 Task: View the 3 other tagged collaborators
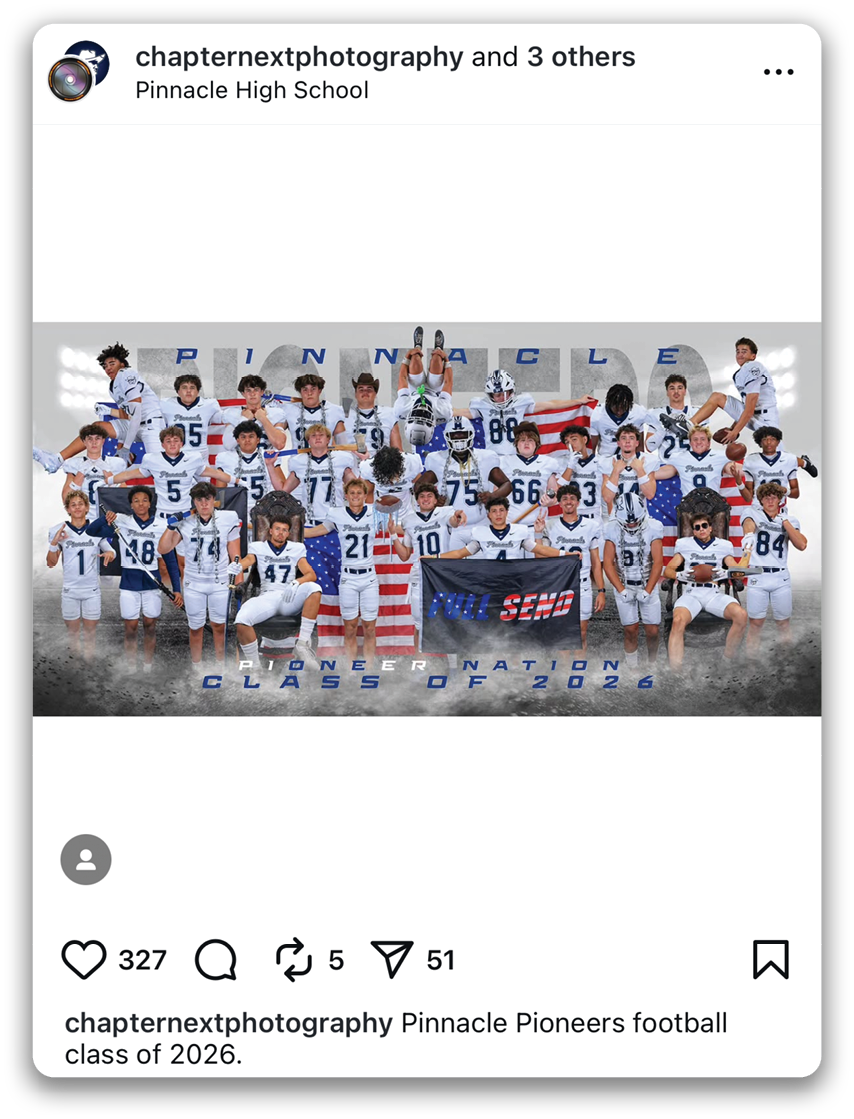pos(581,57)
